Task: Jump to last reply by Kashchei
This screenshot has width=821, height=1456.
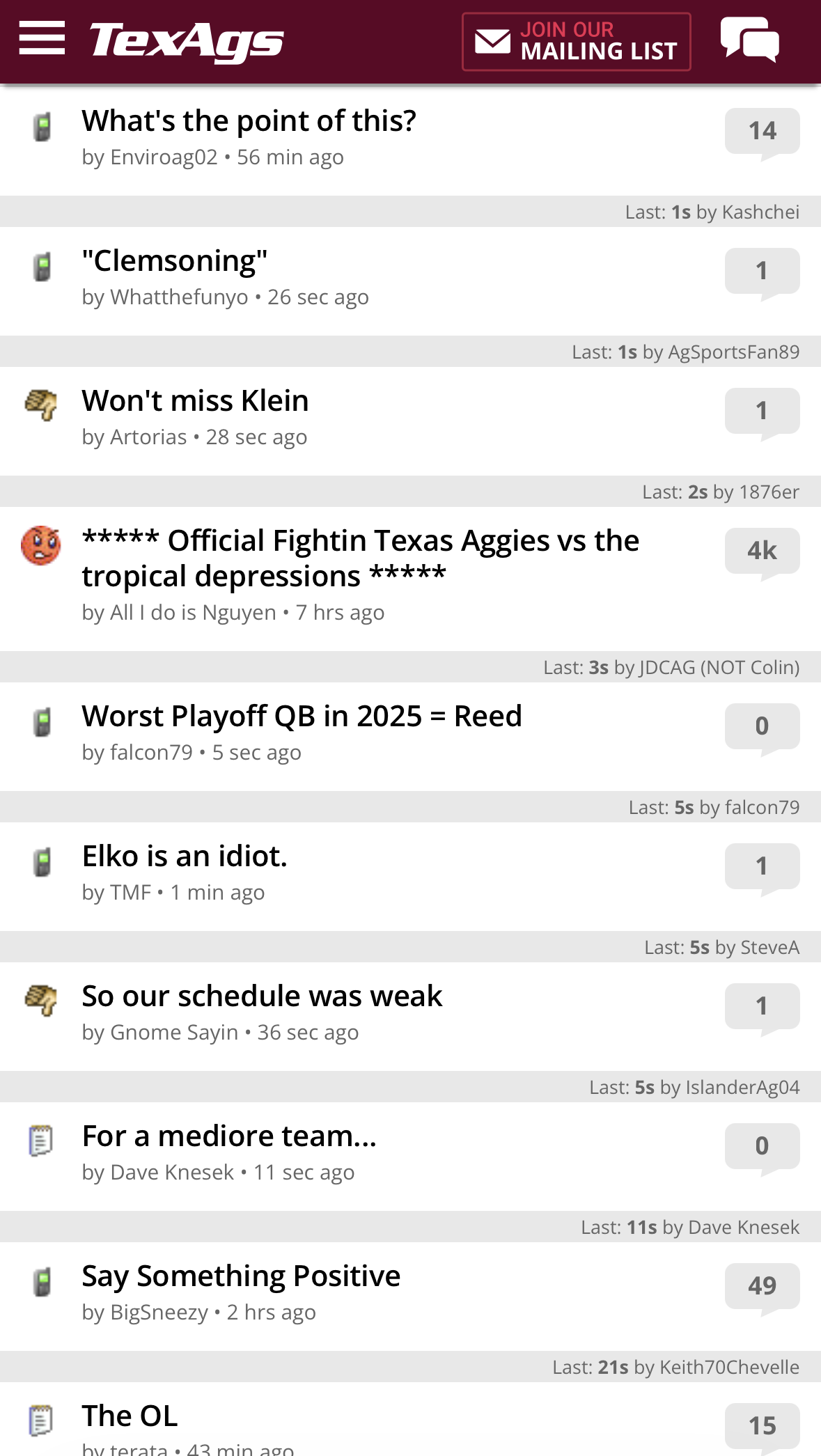Action: (x=712, y=212)
